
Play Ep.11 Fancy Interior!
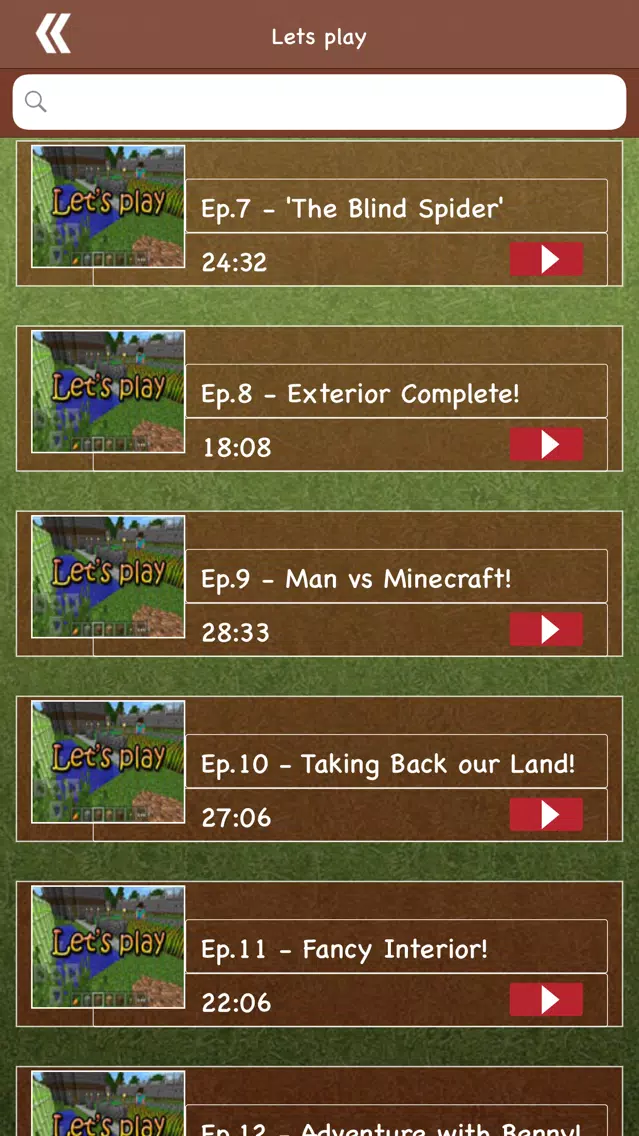[x=546, y=1000]
